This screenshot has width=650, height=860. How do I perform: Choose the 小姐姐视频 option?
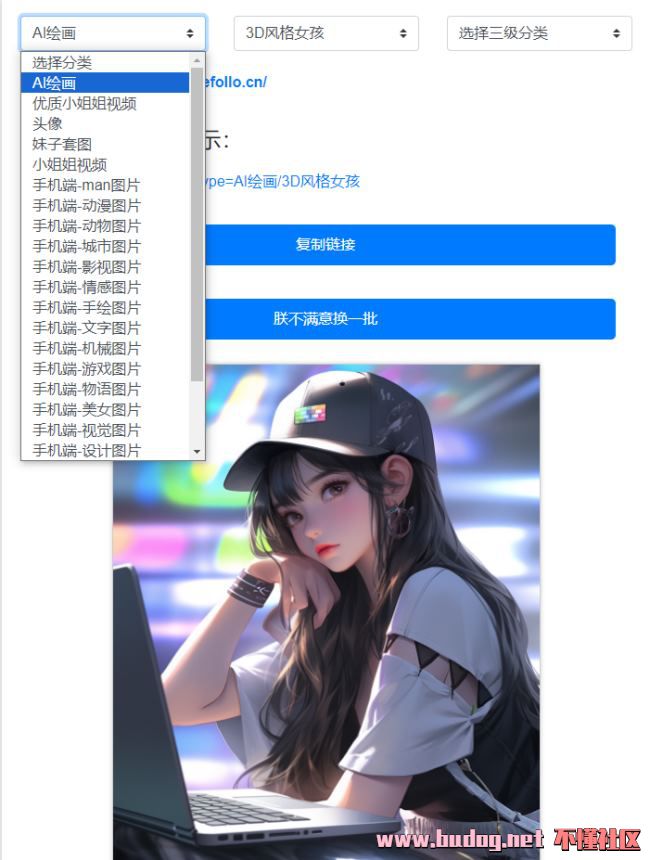click(70, 165)
